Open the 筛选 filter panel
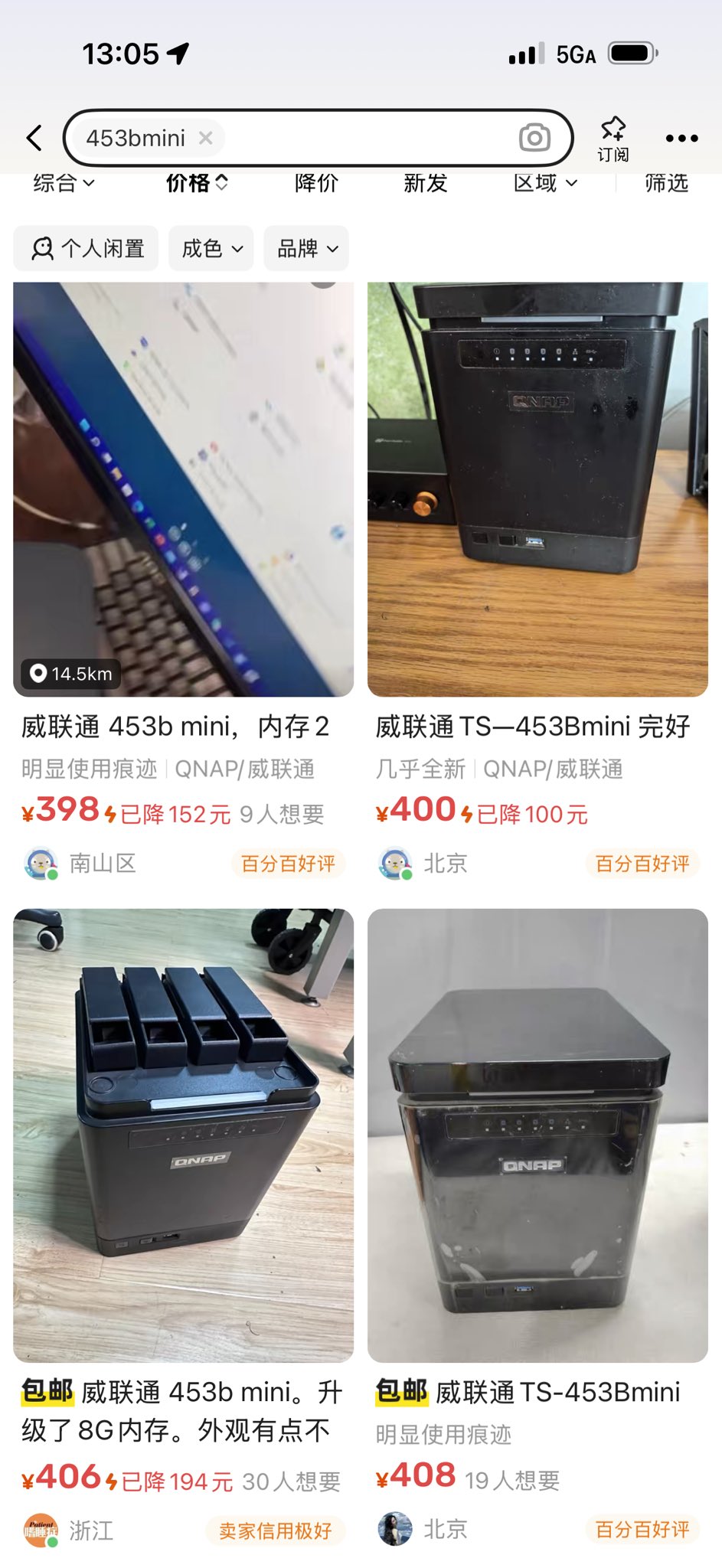Screen dimensions: 722x1568 pyautogui.click(x=666, y=183)
